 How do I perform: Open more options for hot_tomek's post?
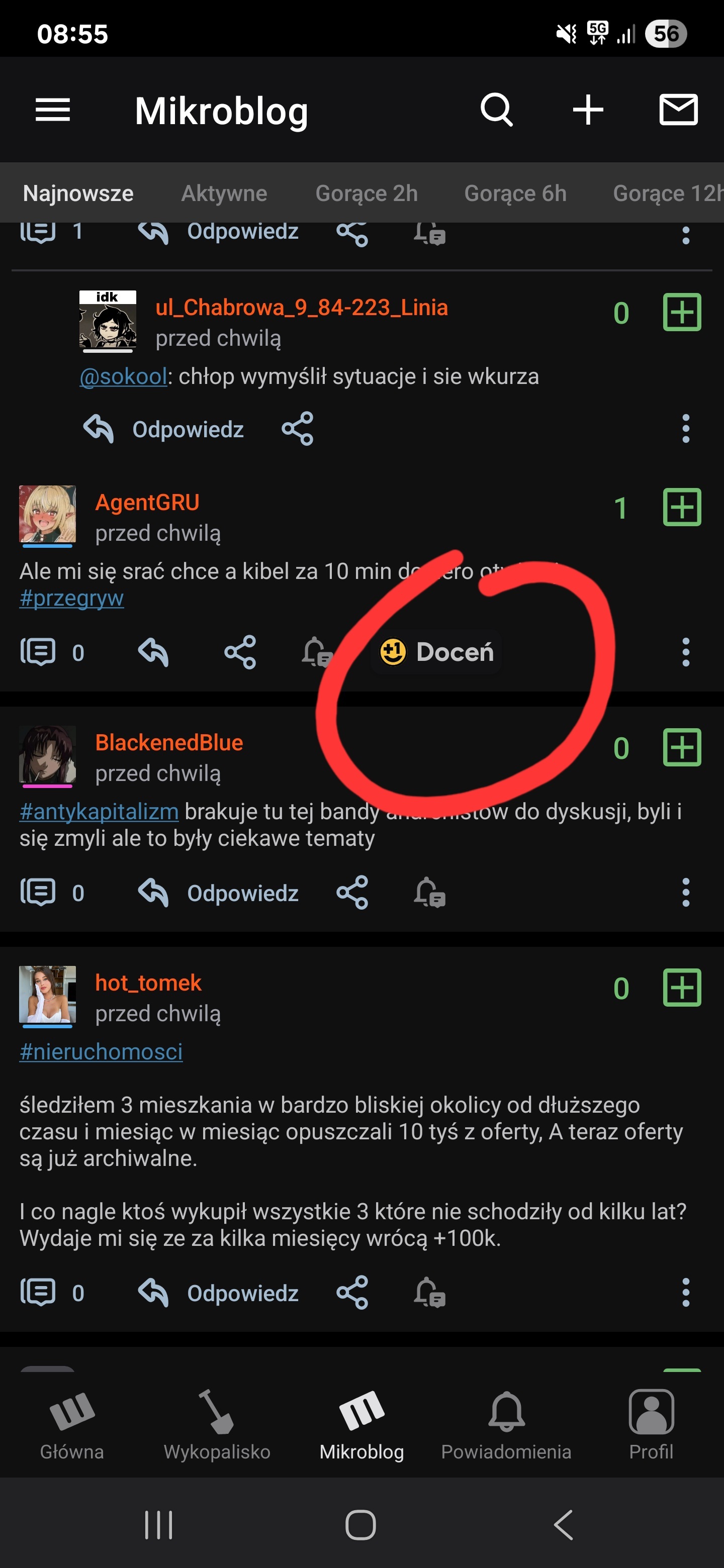point(686,1292)
